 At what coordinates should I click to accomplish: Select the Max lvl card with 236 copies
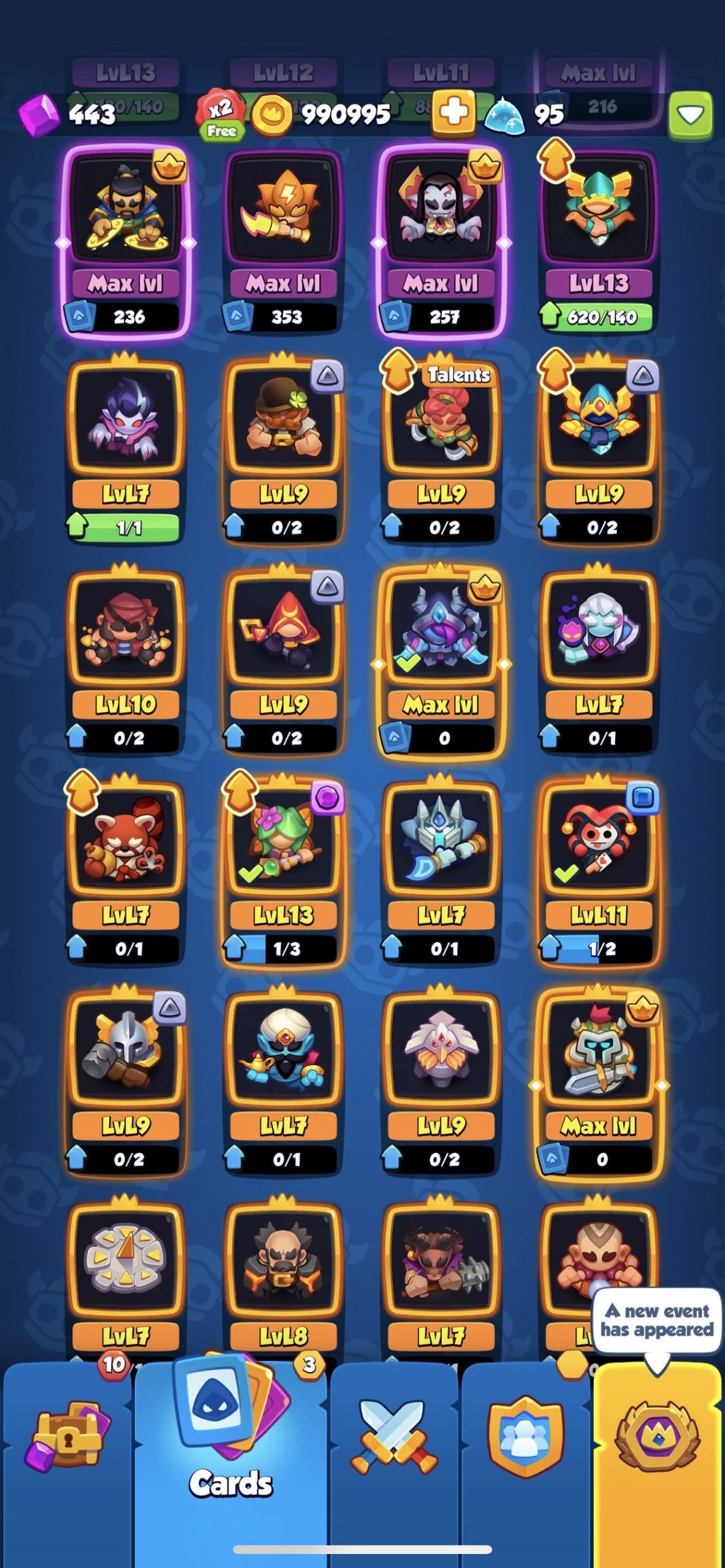126,242
